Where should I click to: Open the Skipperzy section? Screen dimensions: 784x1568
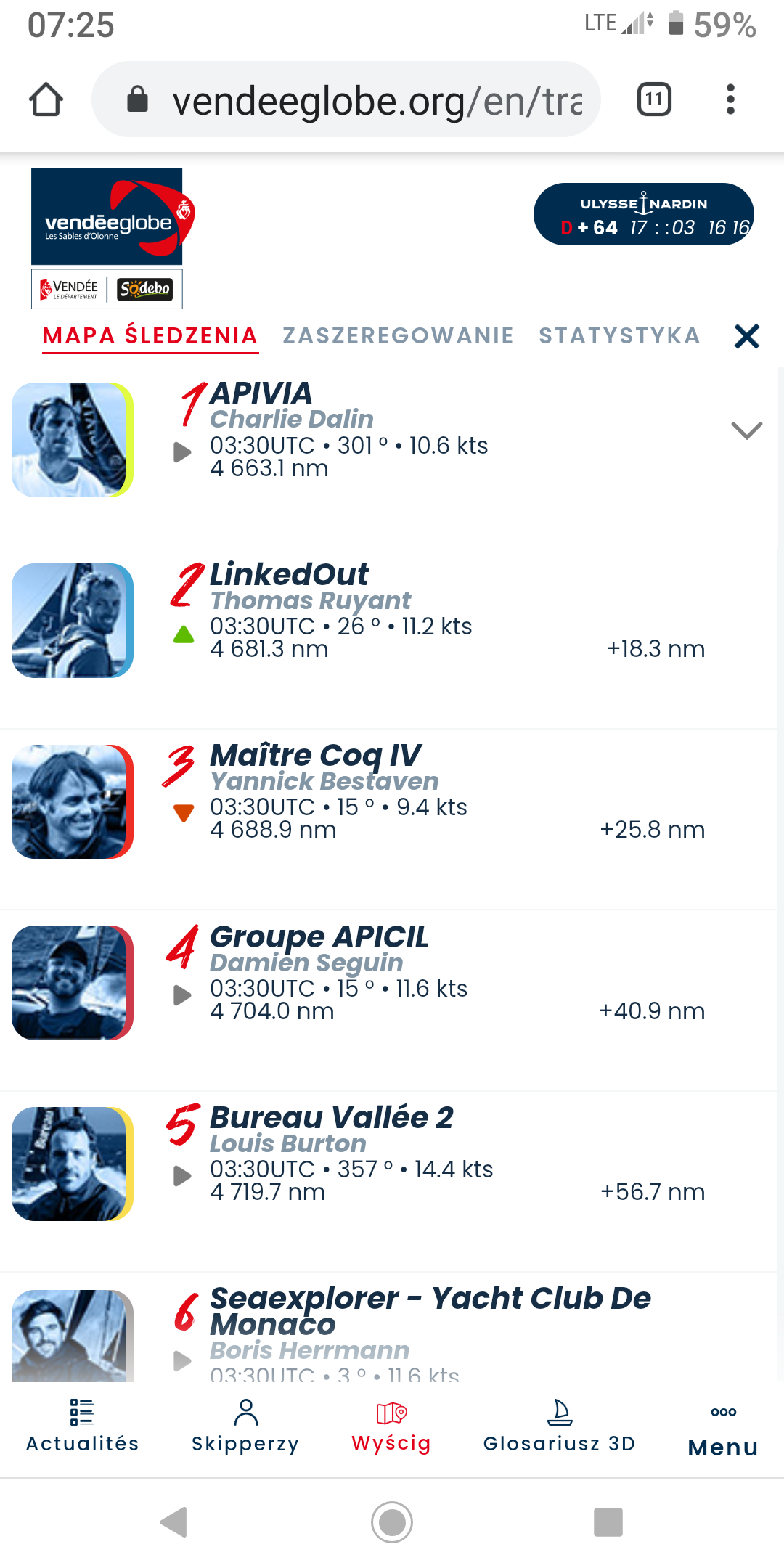pos(245,1426)
